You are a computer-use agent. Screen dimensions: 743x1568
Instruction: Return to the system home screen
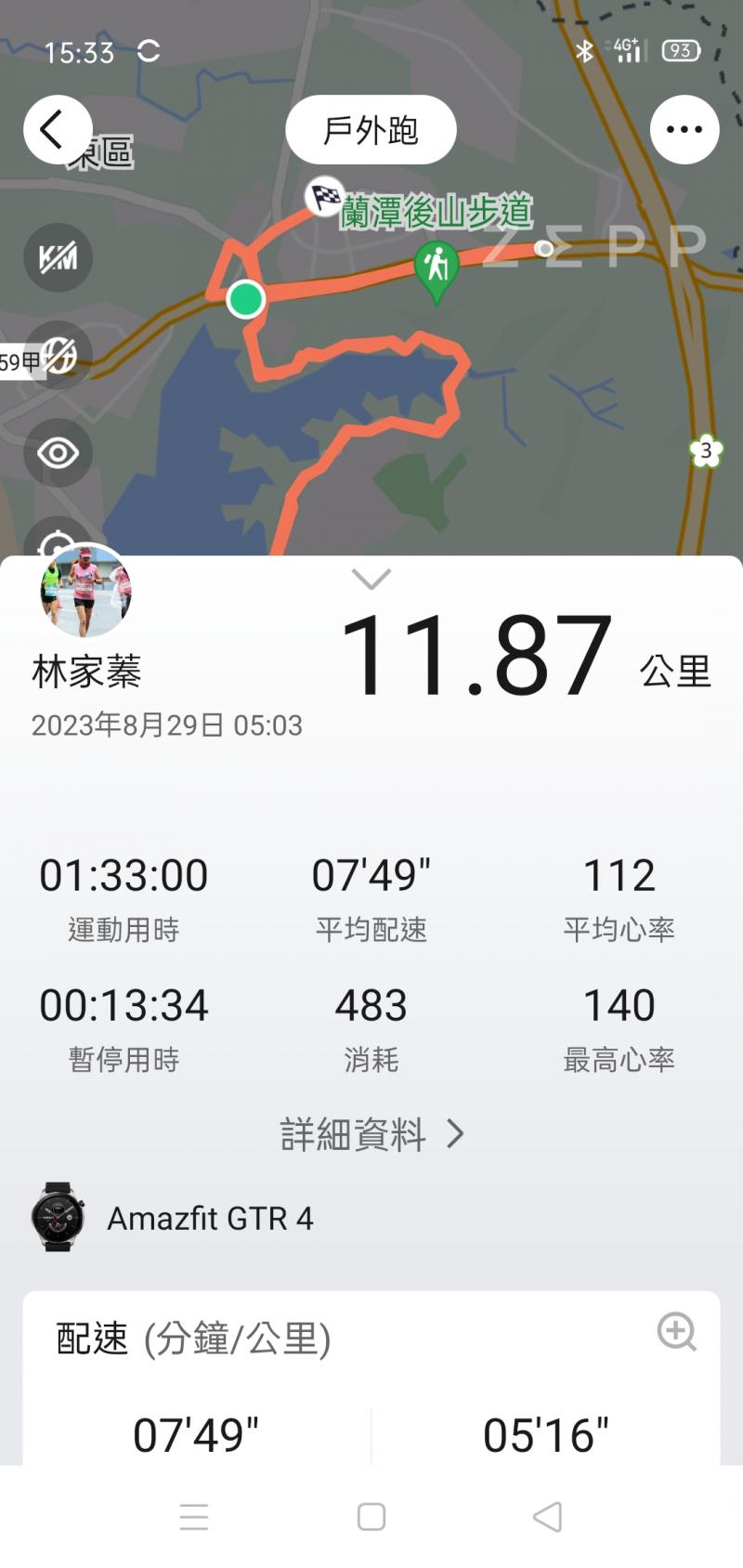(371, 1517)
